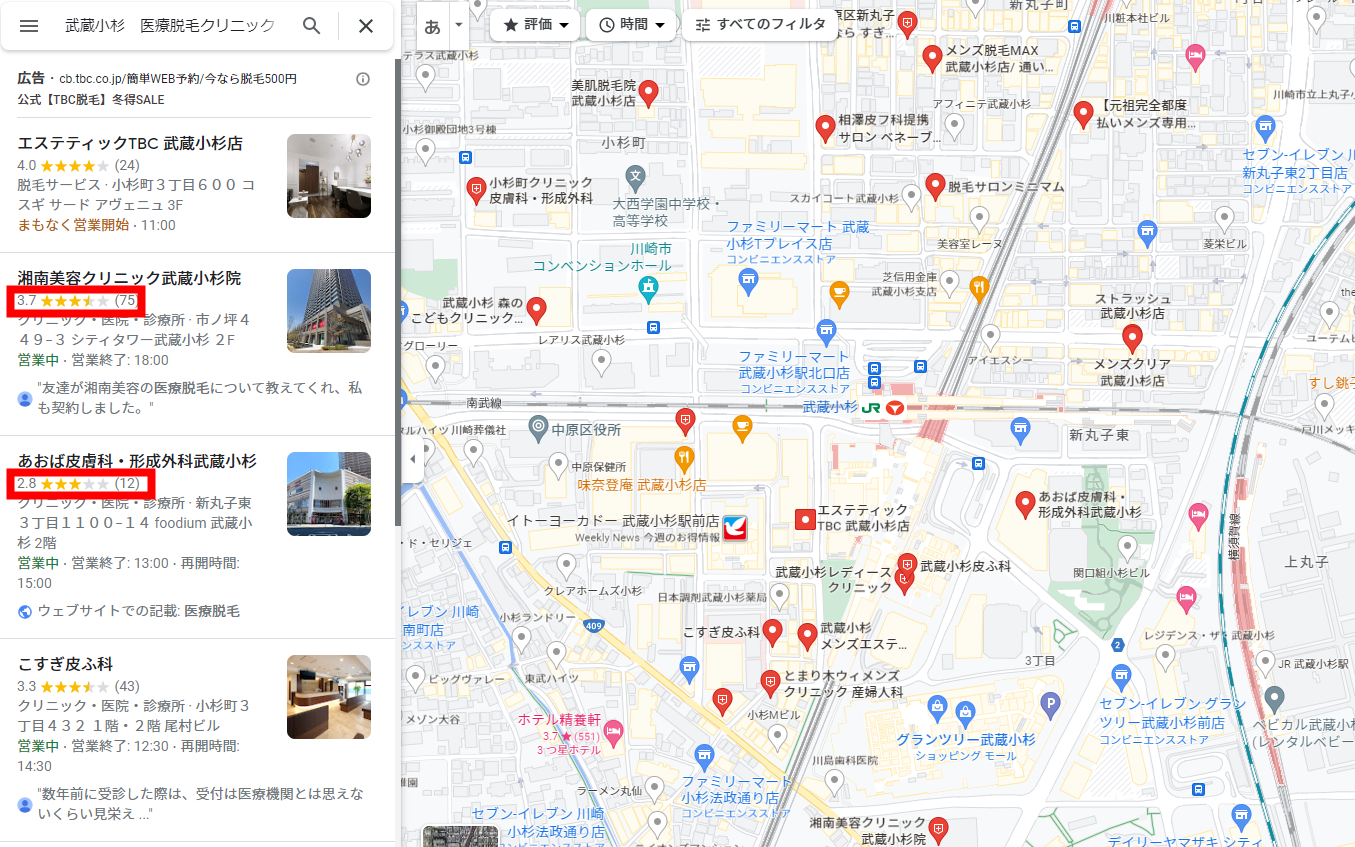Open あおば皮膚科・形成外科武蔵小杉 listing
The width and height of the screenshot is (1355, 847).
(137, 461)
